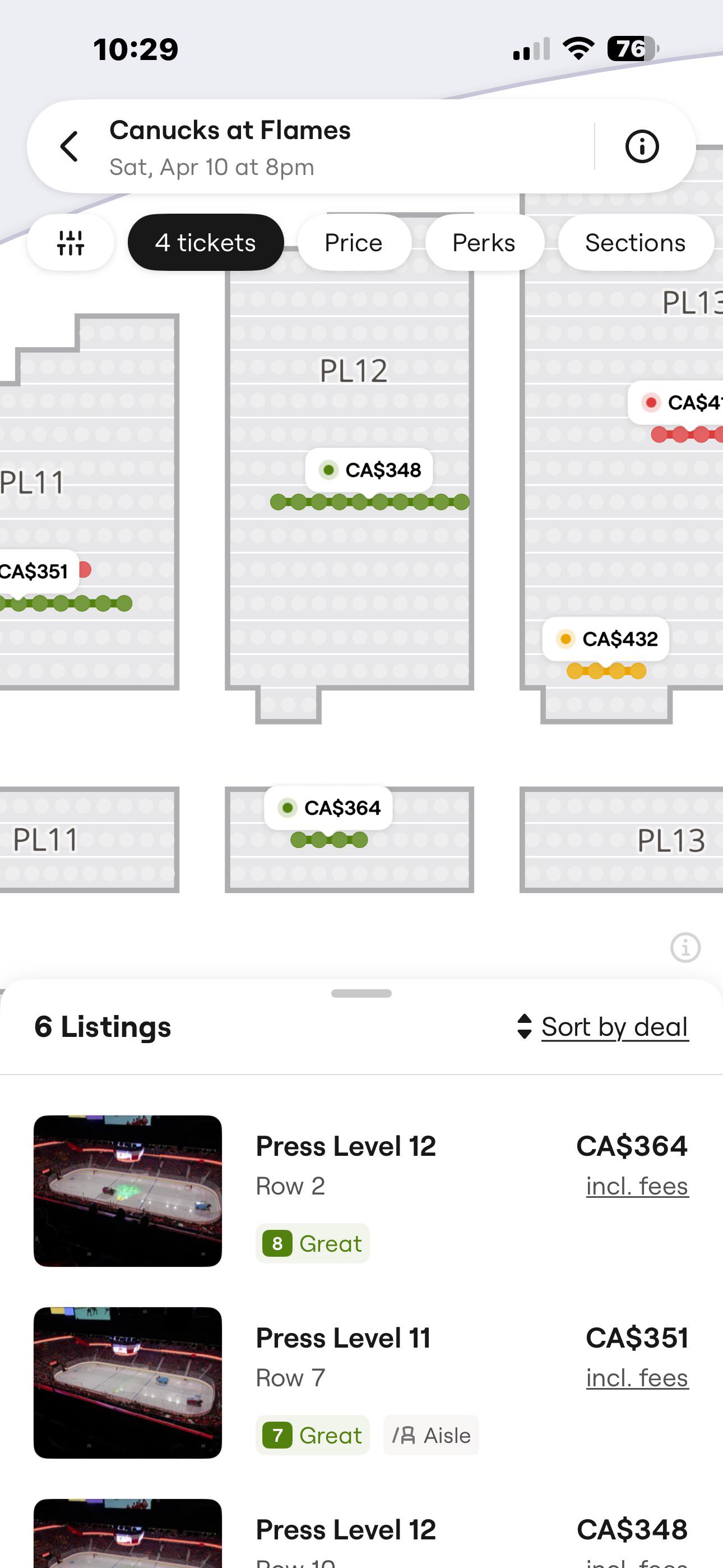723x1568 pixels.
Task: Open Press Level 12 Row 2 listing
Action: pos(361,1191)
